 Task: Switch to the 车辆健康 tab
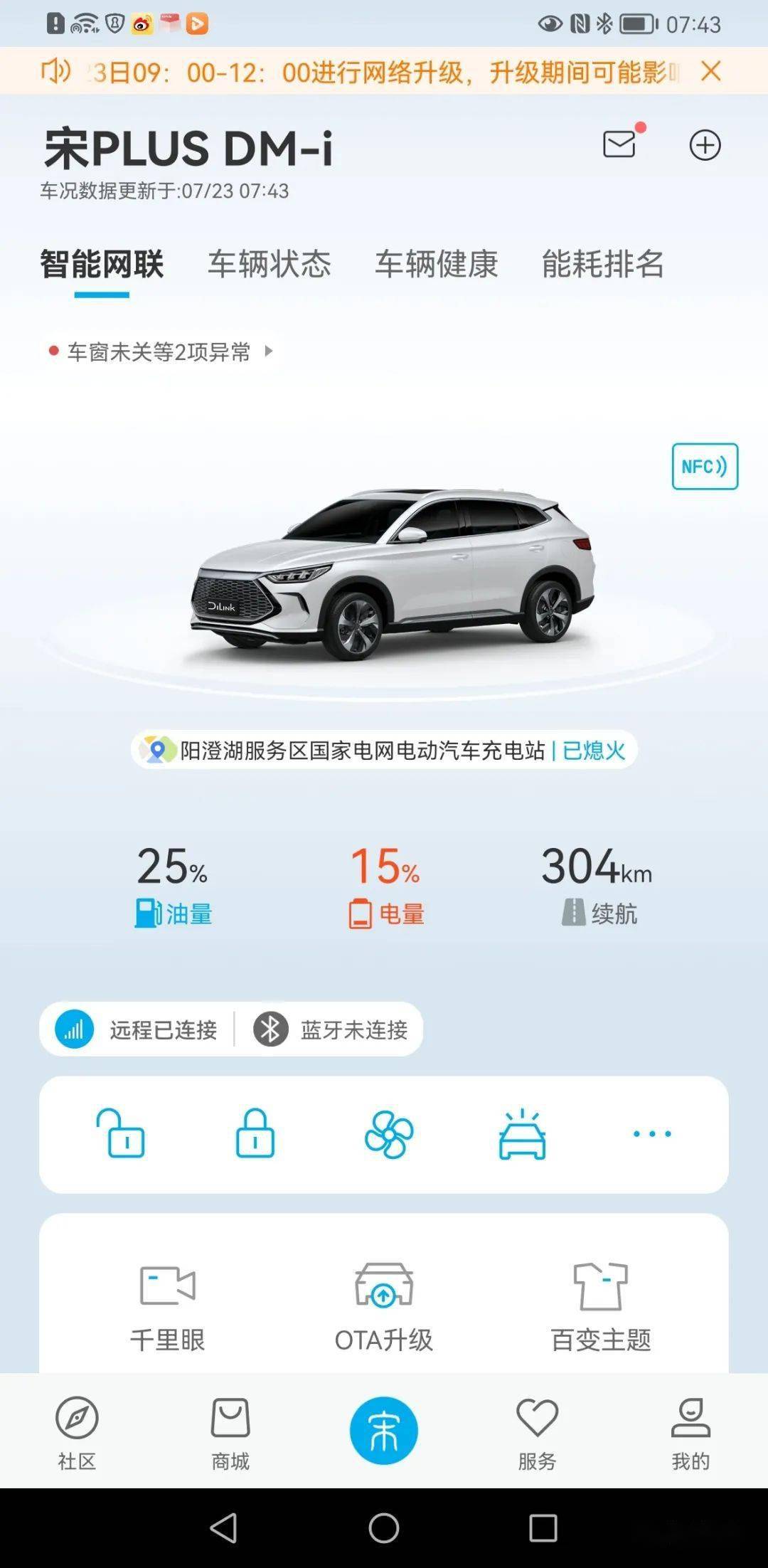[x=436, y=265]
